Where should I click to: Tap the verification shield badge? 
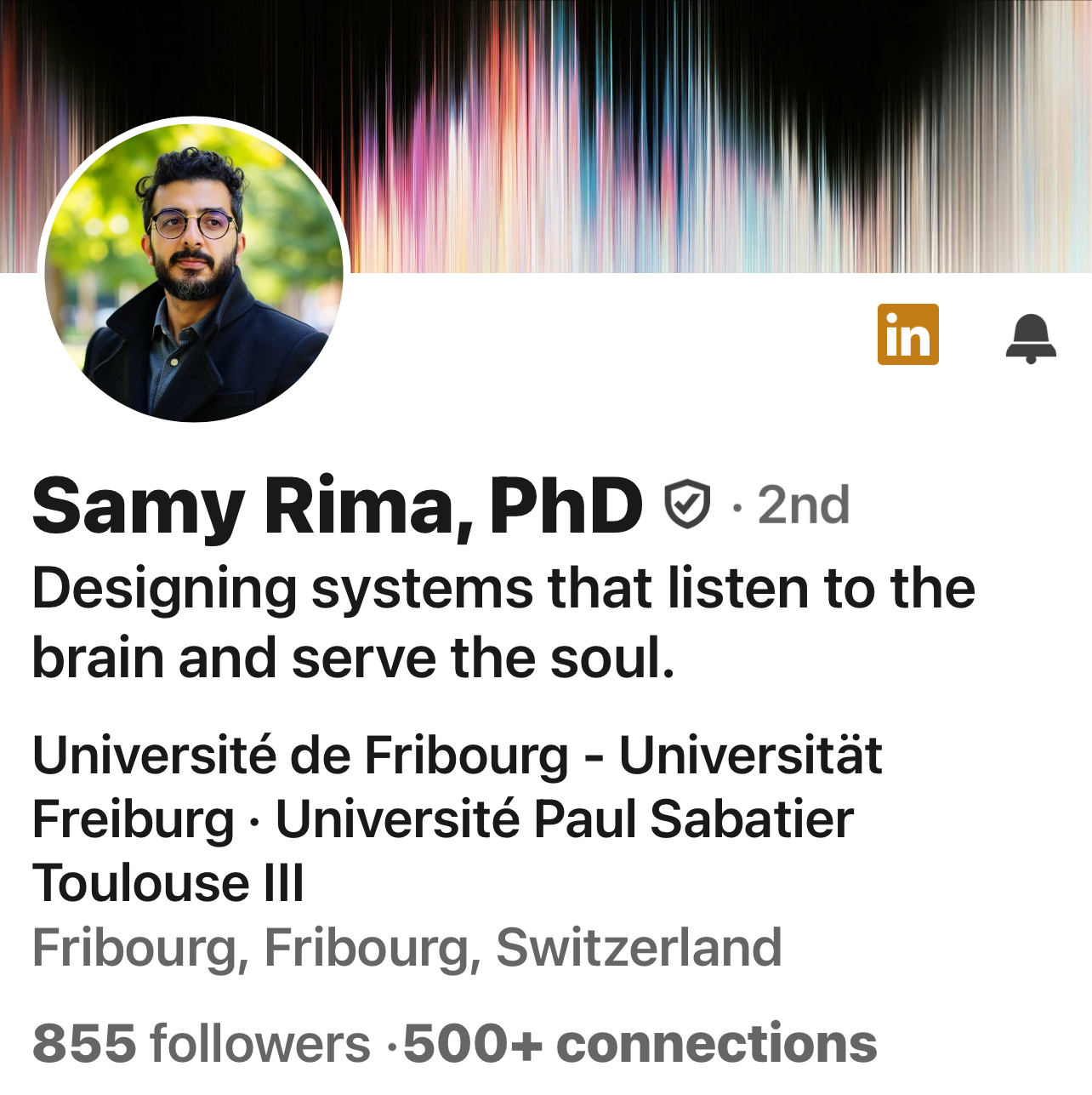[686, 504]
